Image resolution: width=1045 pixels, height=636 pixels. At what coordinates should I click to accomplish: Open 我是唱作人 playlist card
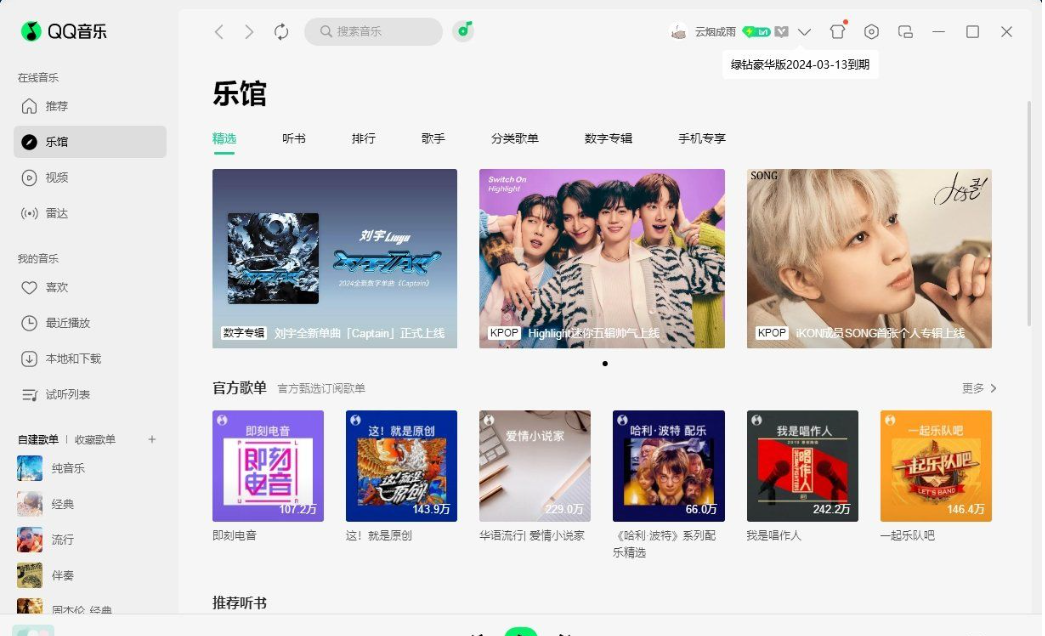click(x=802, y=465)
